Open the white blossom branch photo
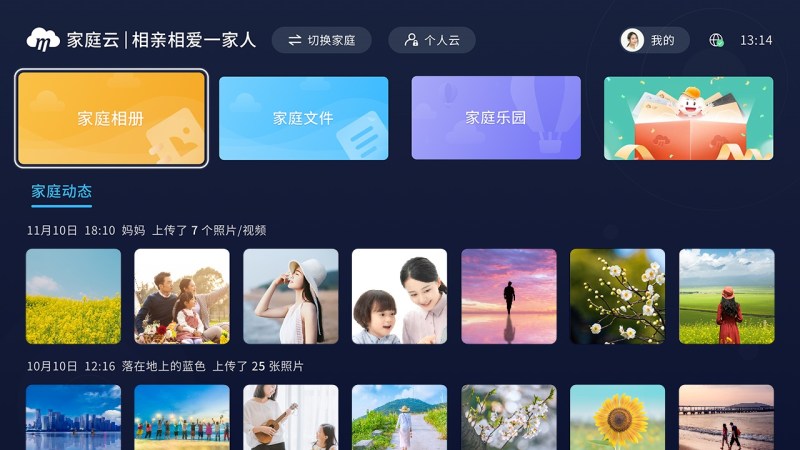Screen dimensions: 800x450 [x=617, y=296]
